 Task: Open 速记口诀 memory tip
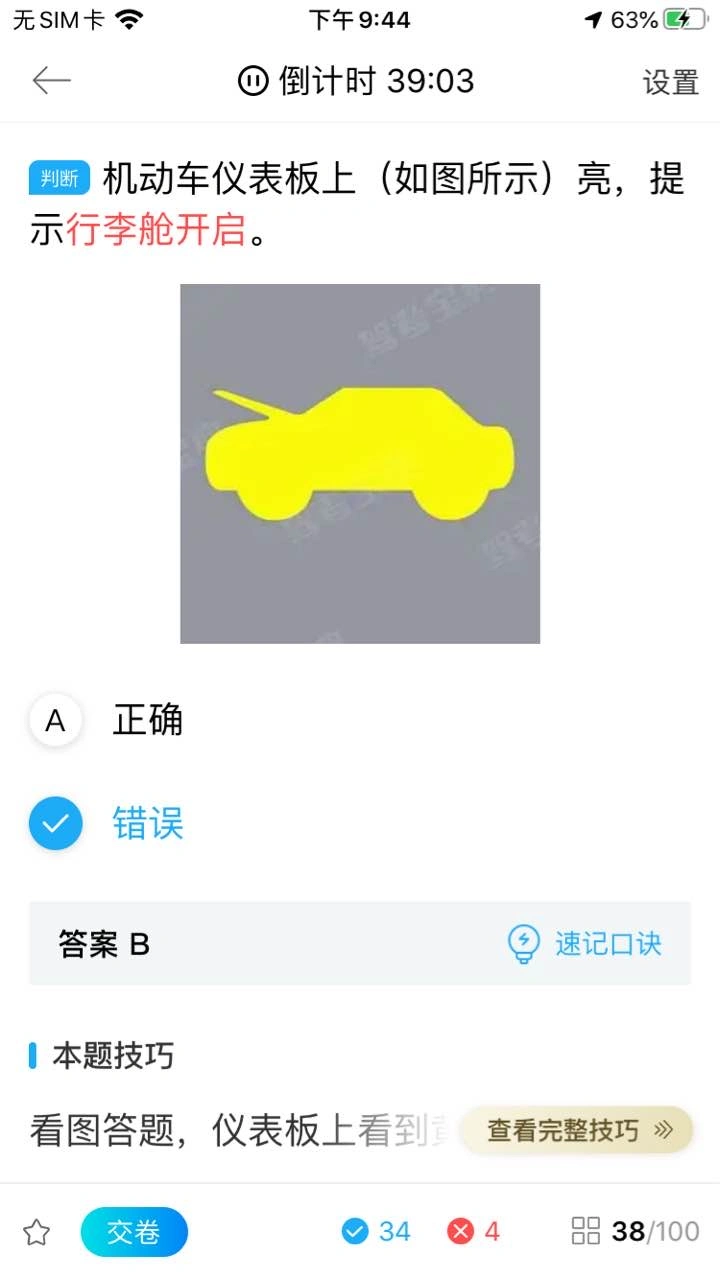point(585,943)
